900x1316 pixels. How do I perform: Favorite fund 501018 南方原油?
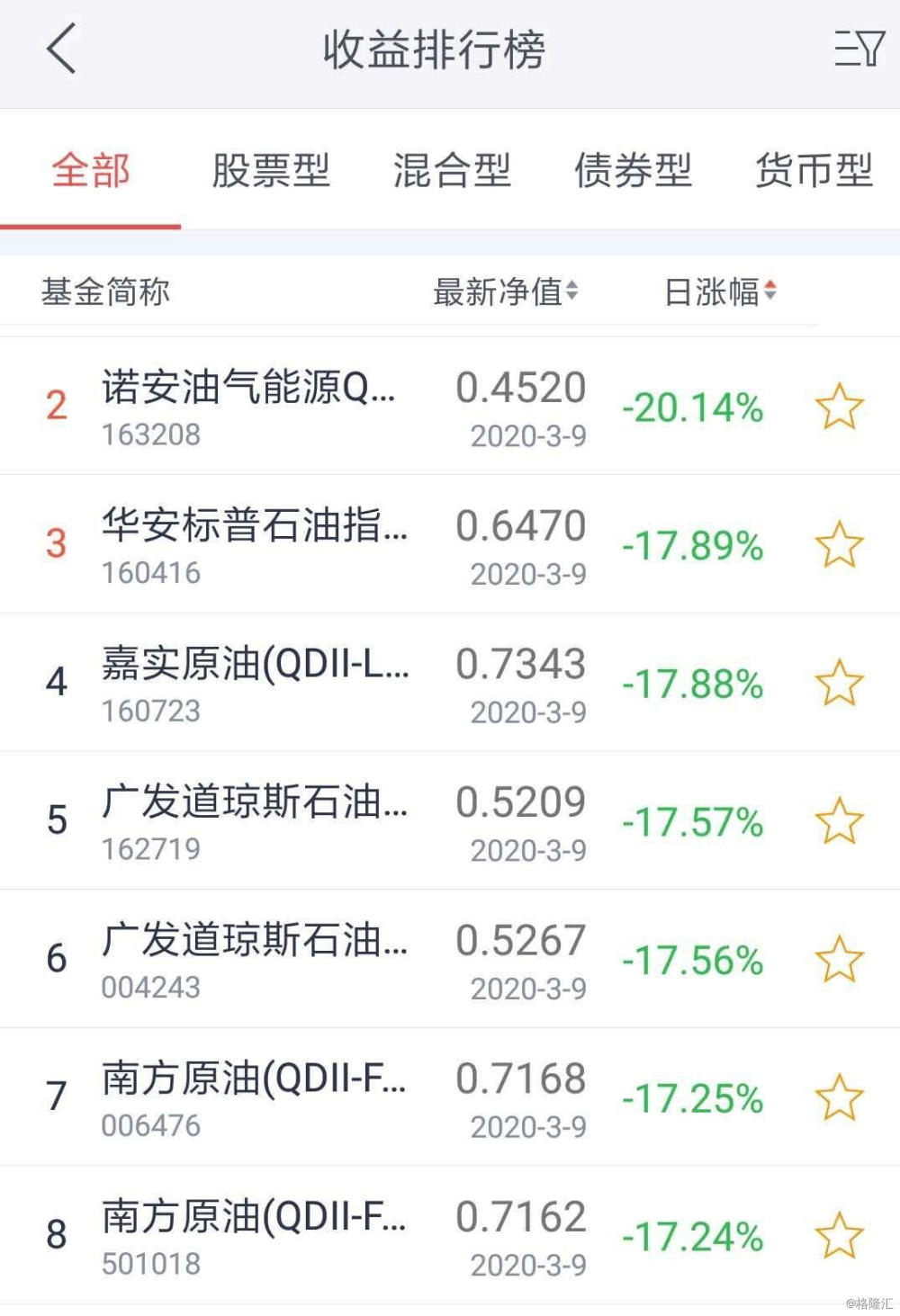coord(839,1235)
